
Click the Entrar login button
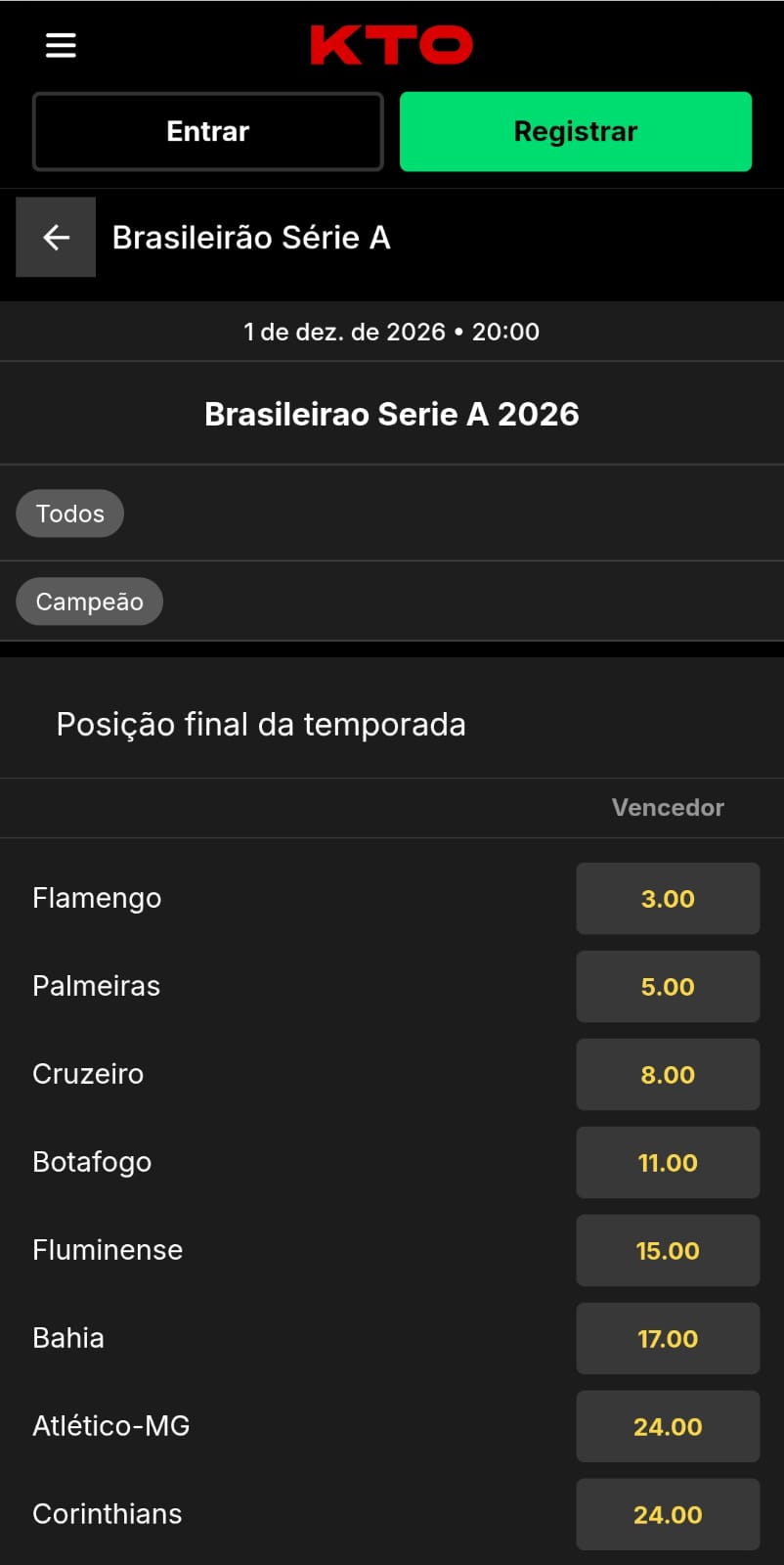207,131
